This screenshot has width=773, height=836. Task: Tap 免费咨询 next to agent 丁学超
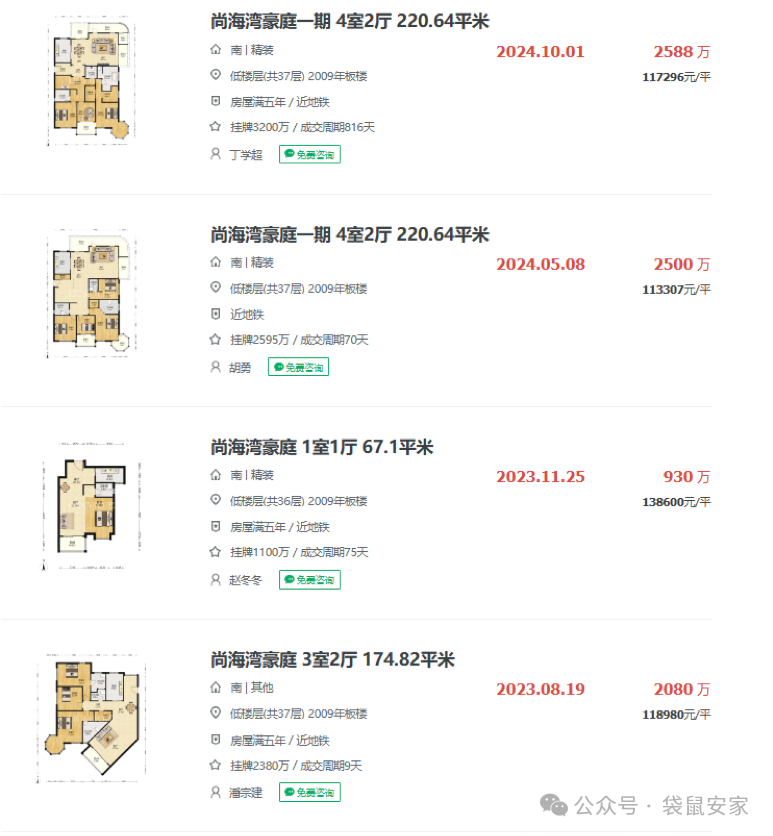pos(310,154)
